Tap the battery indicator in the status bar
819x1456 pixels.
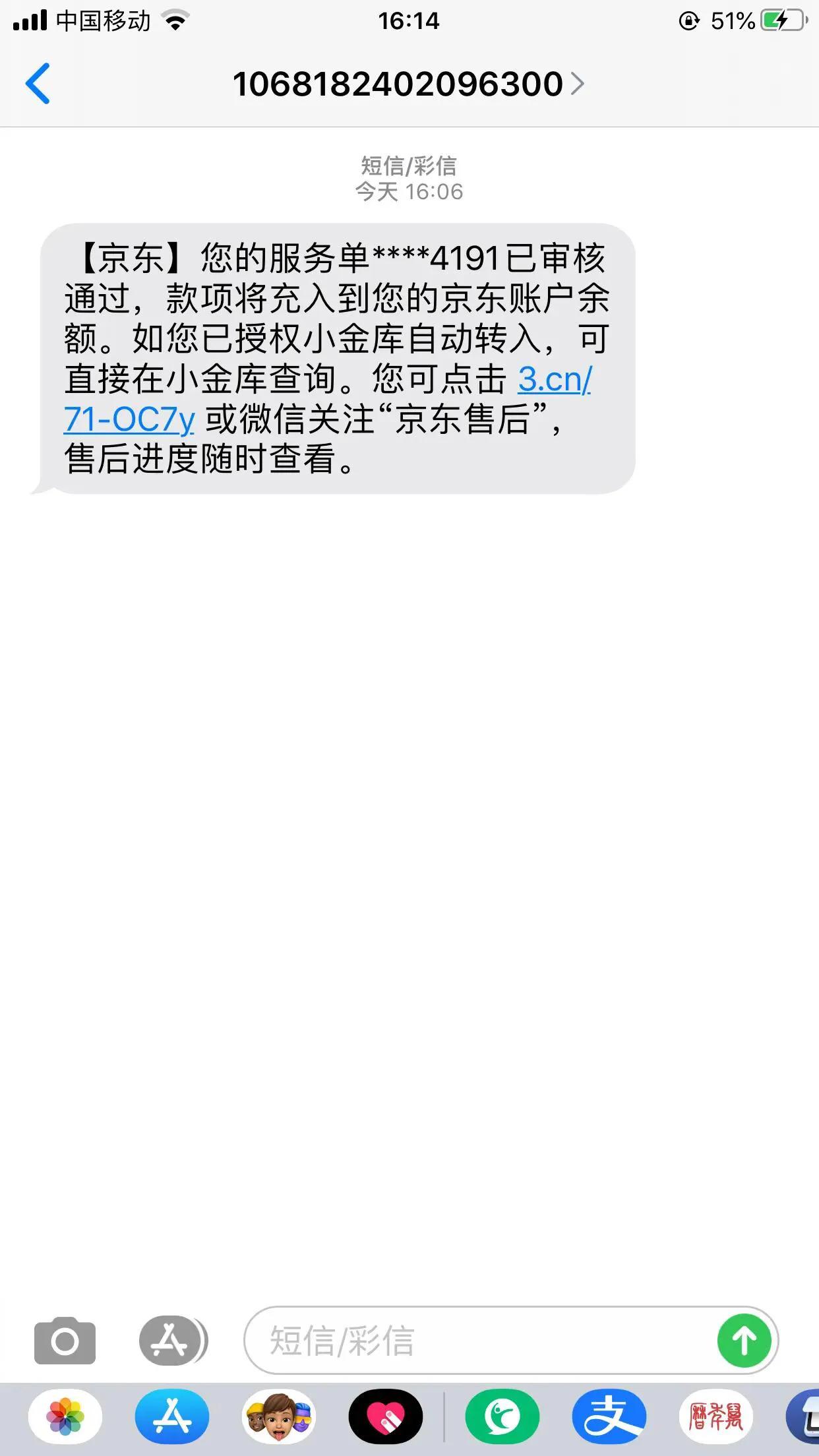781,20
